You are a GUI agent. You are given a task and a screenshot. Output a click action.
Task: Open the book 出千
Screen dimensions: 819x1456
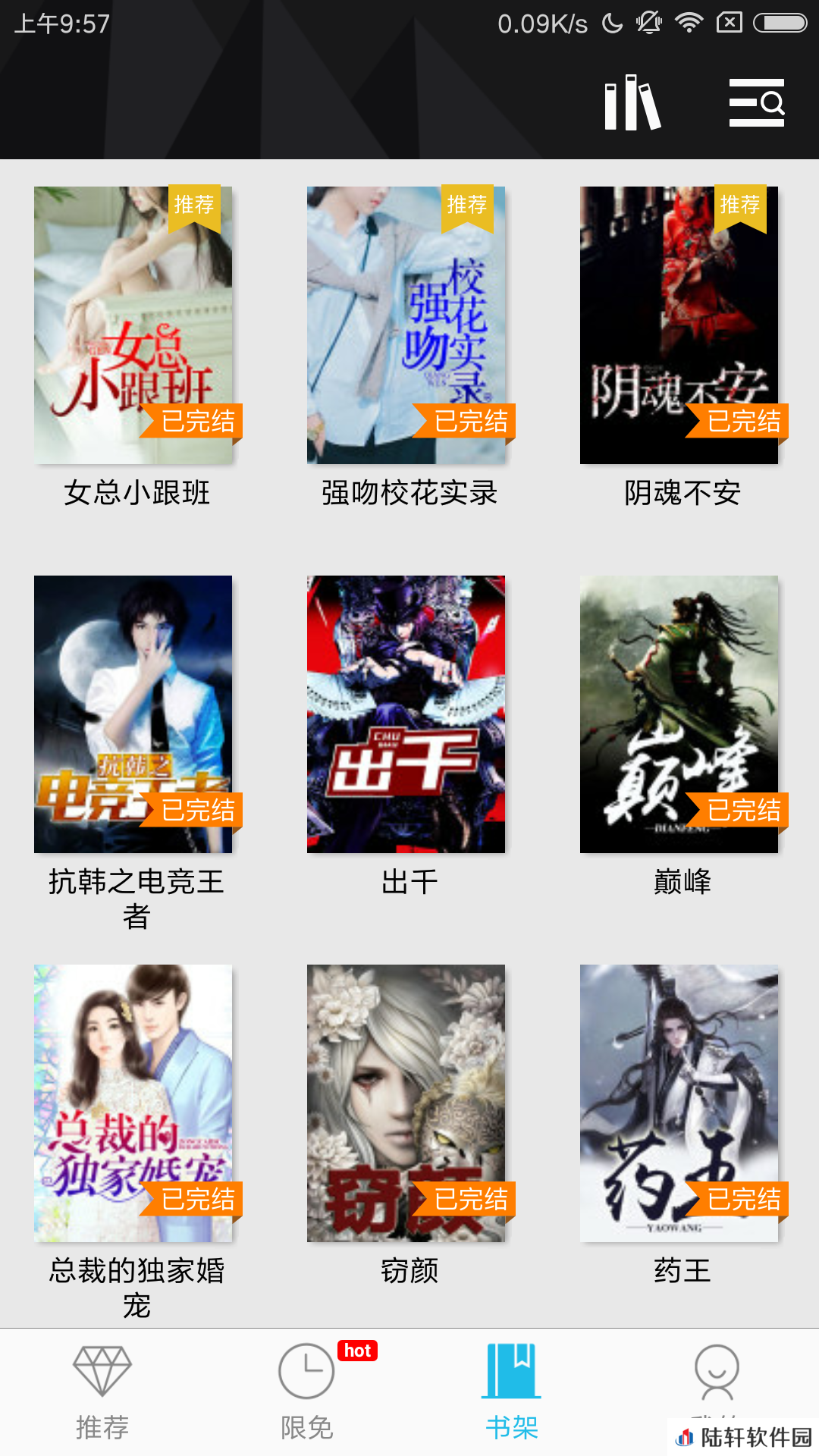coord(406,714)
